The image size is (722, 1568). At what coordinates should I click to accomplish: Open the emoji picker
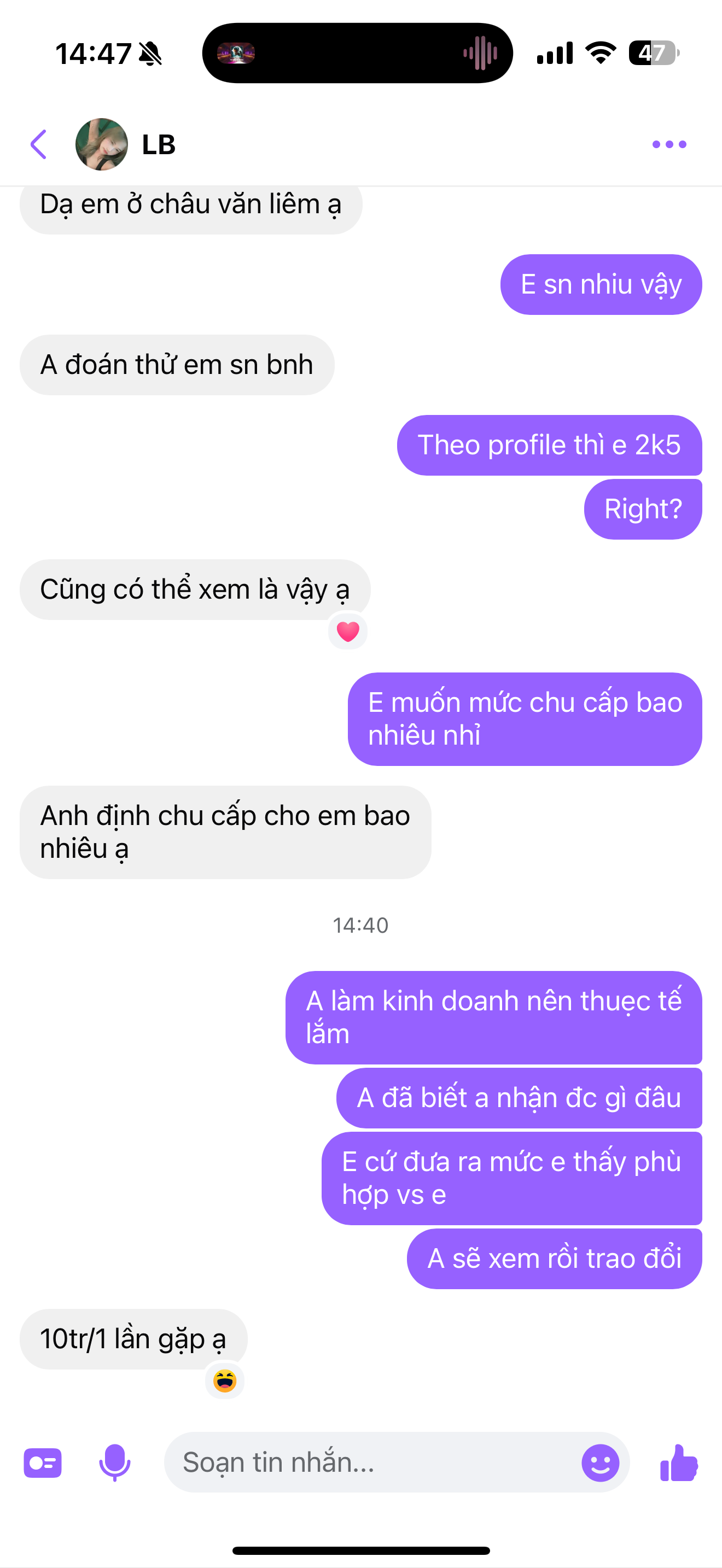point(599,1462)
